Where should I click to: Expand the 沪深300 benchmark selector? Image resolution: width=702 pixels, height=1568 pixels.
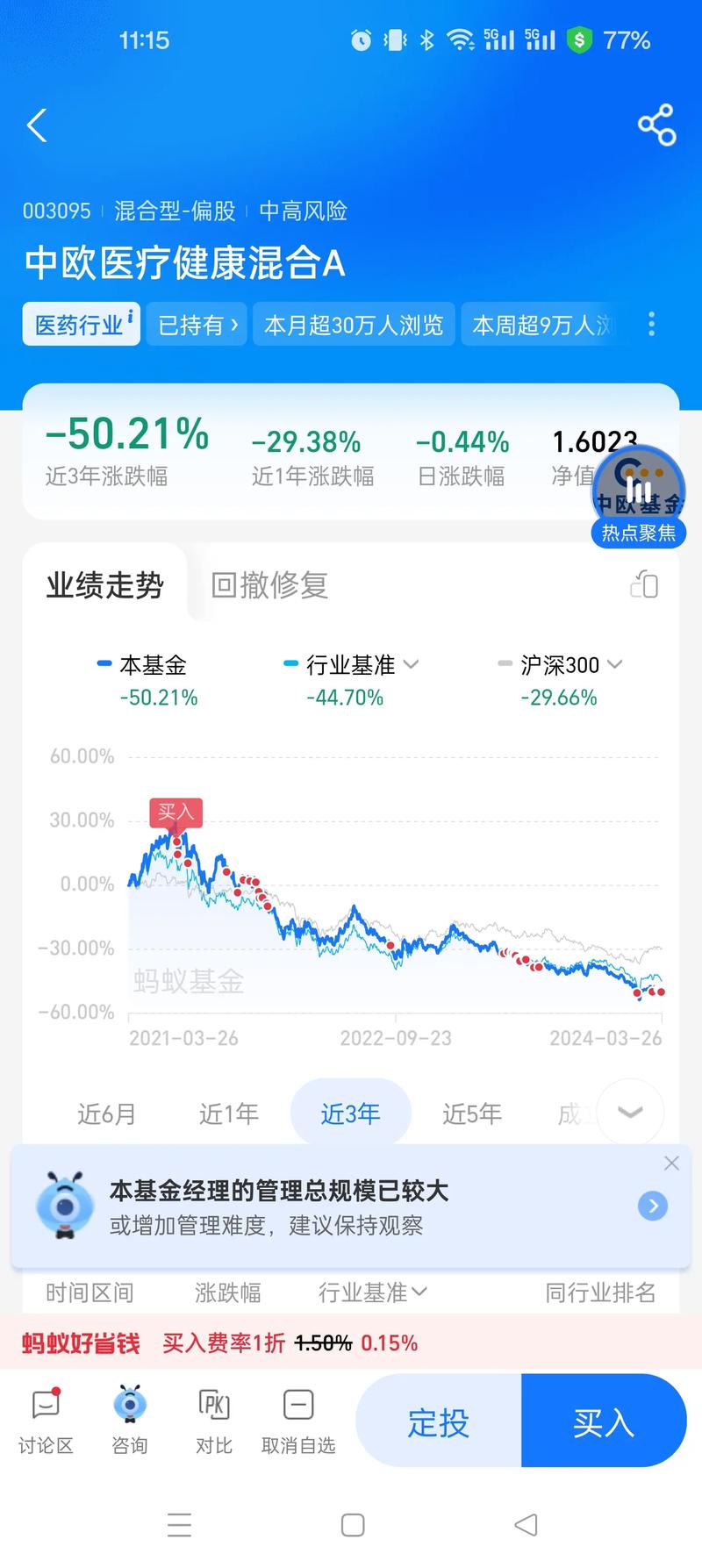click(614, 664)
